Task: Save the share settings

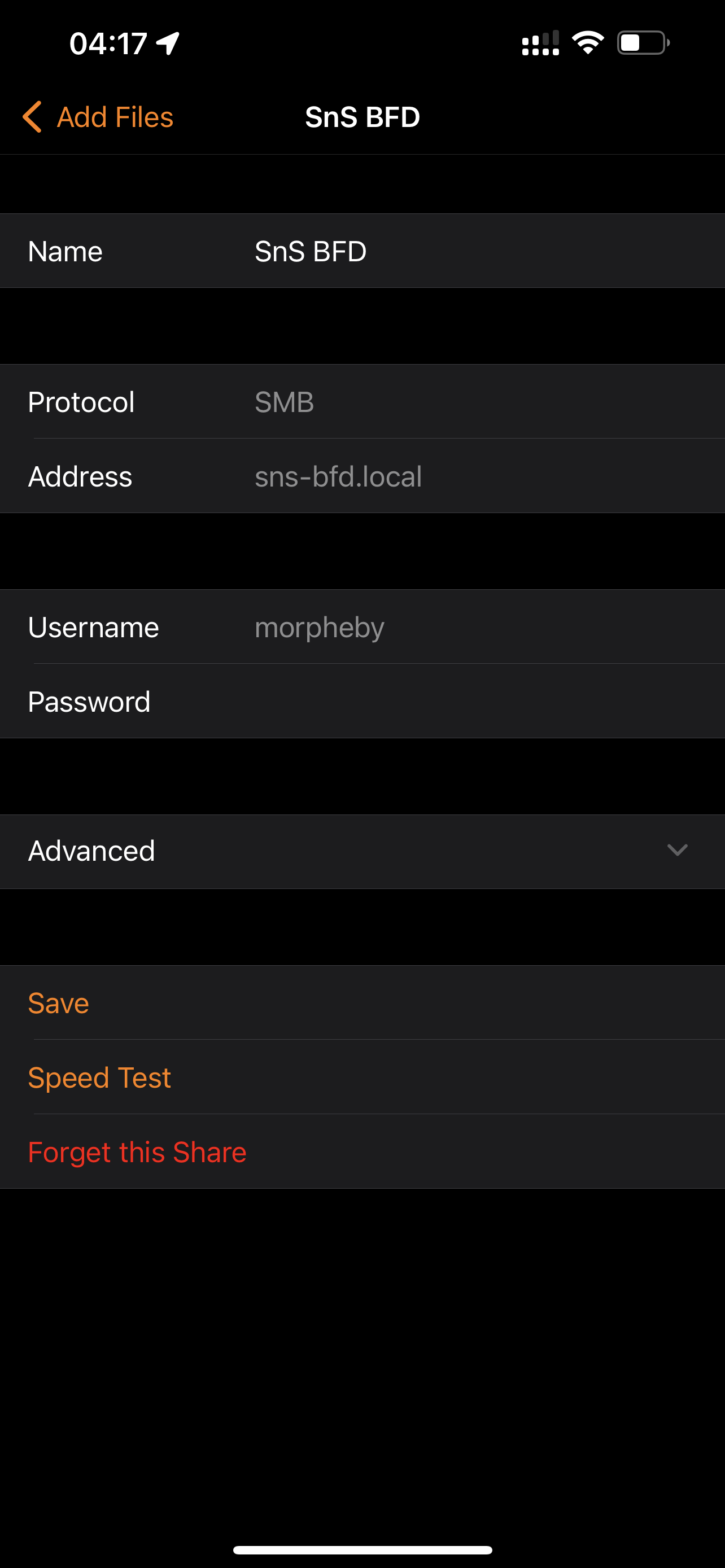Action: pos(58,1003)
